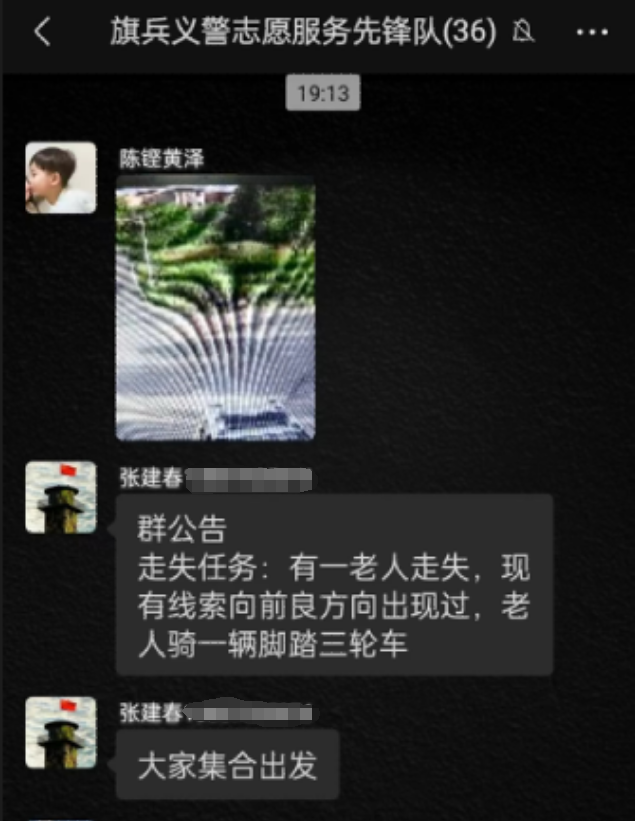Open the 群公告 announcement message

(x=334, y=585)
